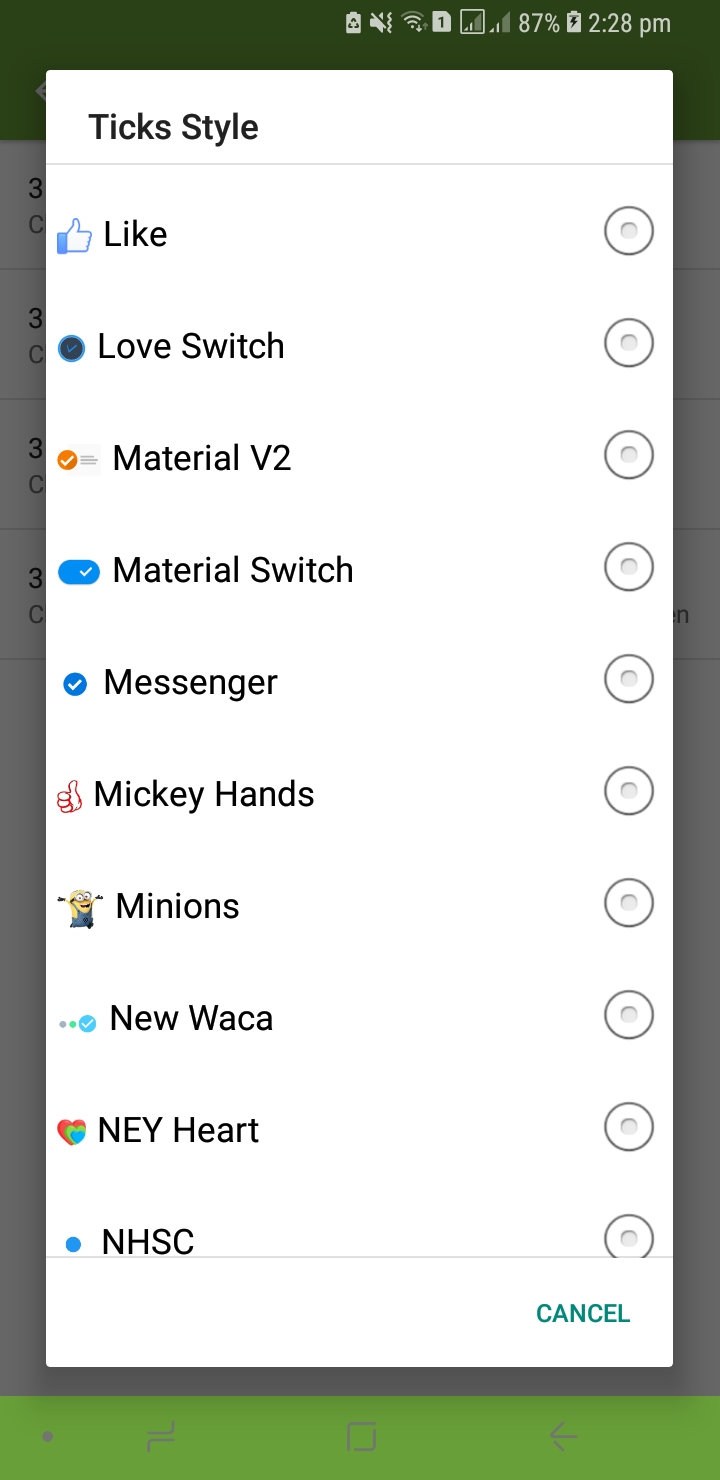Pick the Minions ticks style

[x=359, y=906]
